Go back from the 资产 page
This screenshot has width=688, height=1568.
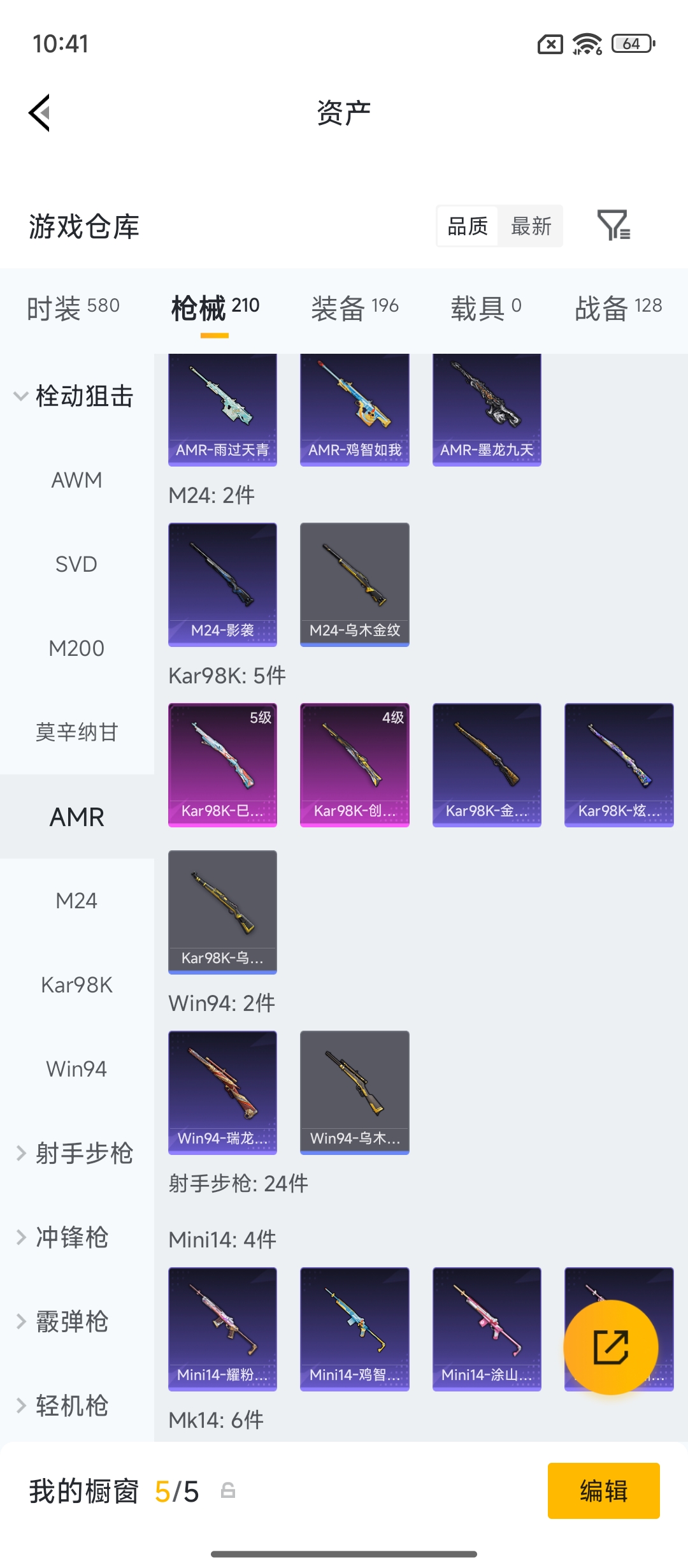click(39, 113)
